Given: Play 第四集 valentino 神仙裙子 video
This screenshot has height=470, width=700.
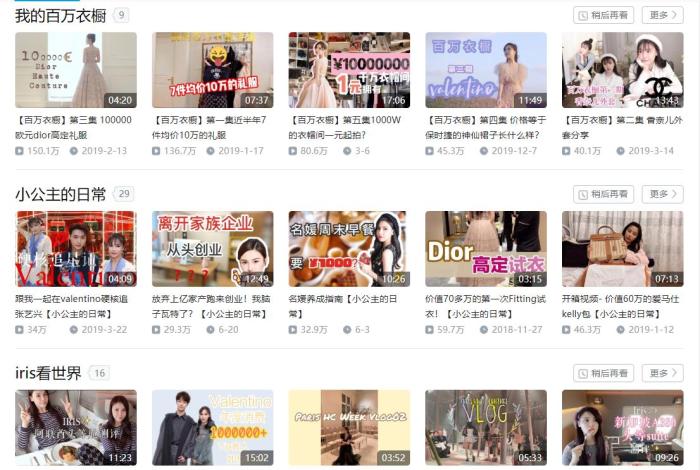Looking at the screenshot, I should click(486, 70).
